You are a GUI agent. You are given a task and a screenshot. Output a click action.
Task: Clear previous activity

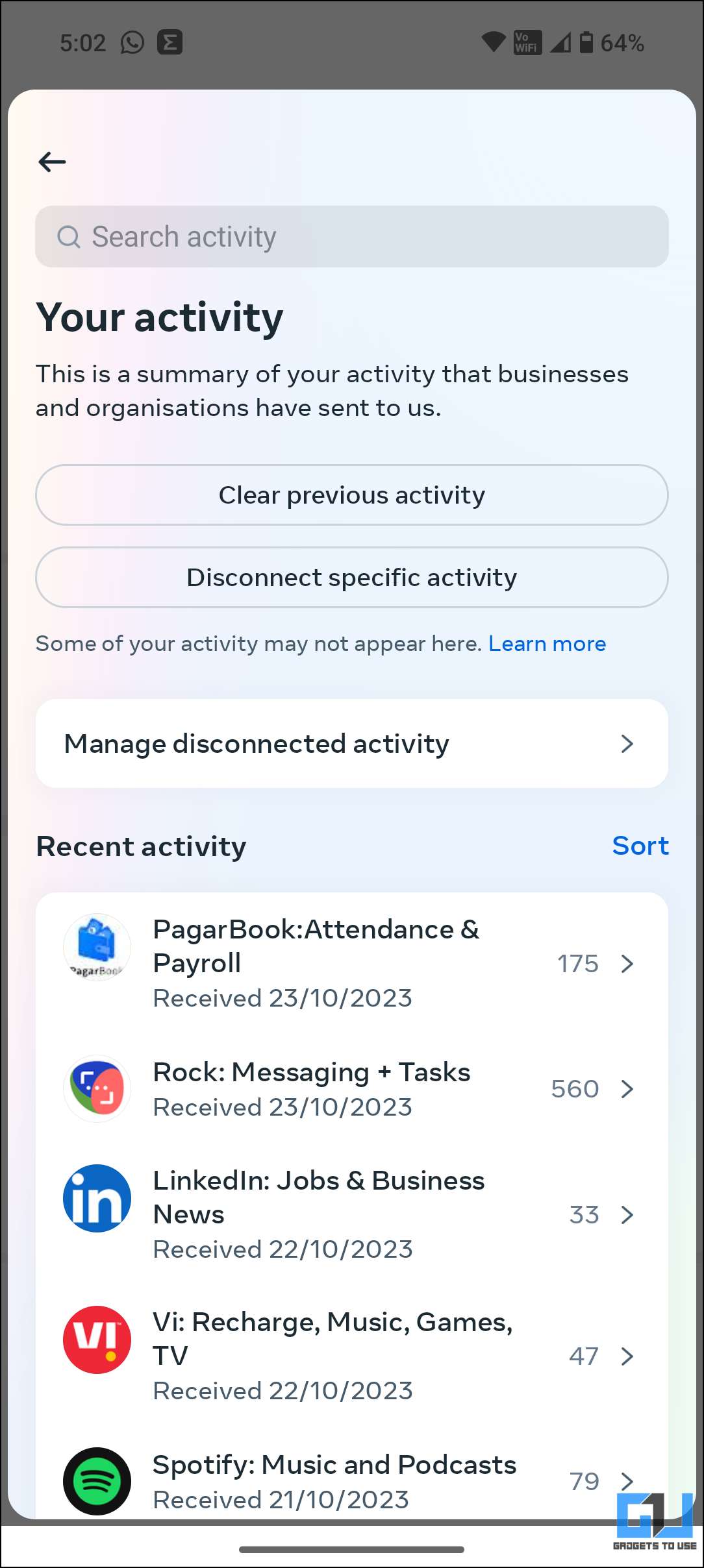pos(352,495)
